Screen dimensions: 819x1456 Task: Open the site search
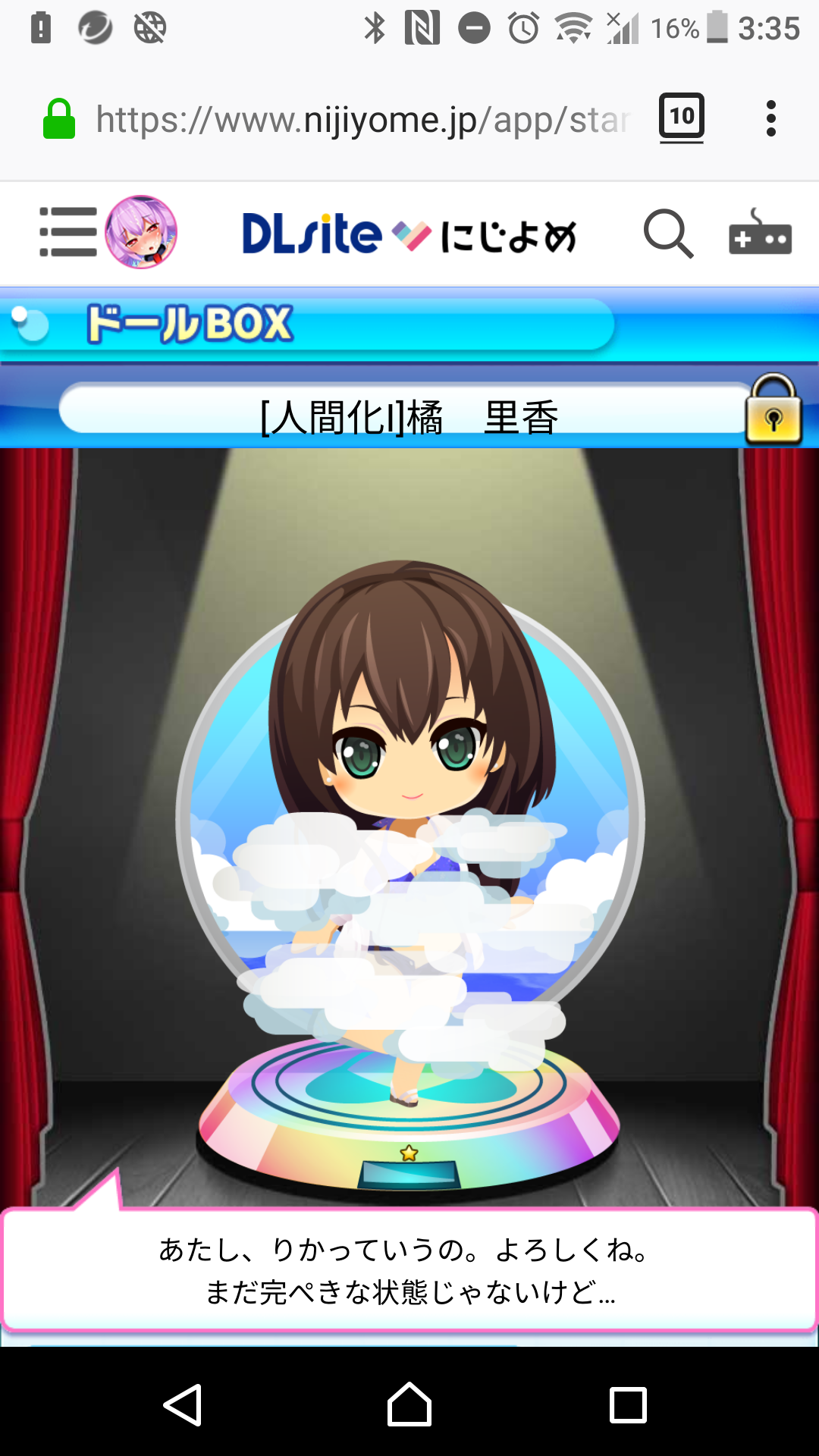(667, 234)
